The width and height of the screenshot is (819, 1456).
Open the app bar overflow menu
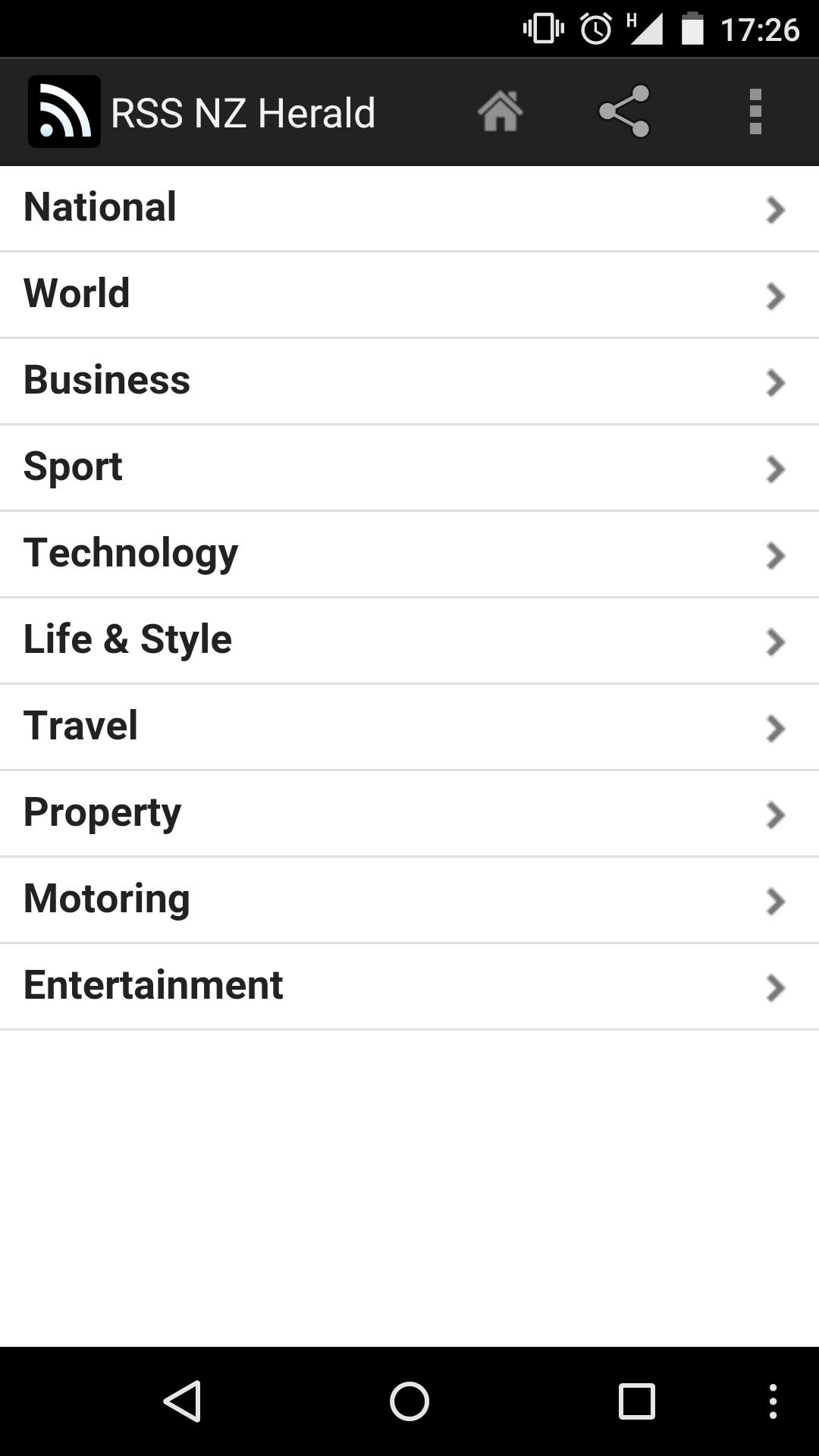pos(755,111)
